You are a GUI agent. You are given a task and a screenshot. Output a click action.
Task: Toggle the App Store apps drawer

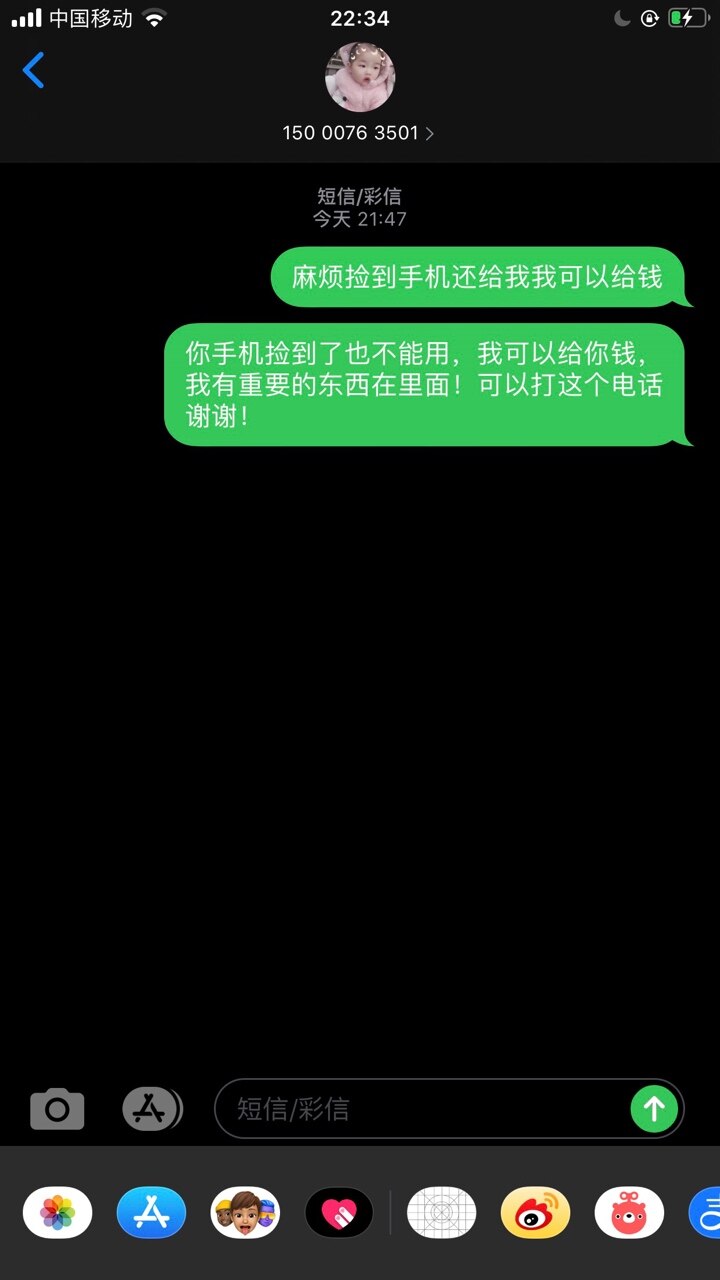tap(152, 1109)
